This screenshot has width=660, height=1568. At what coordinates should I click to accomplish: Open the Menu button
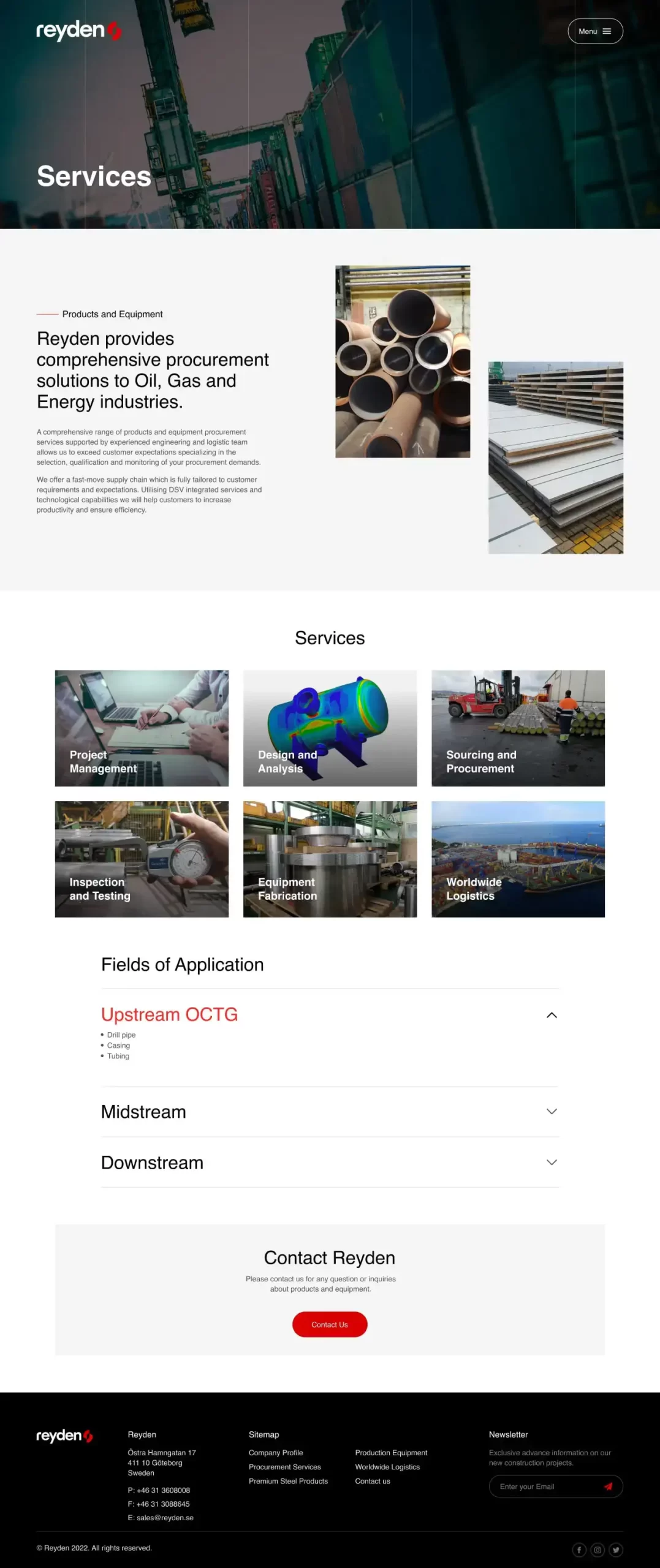click(594, 31)
